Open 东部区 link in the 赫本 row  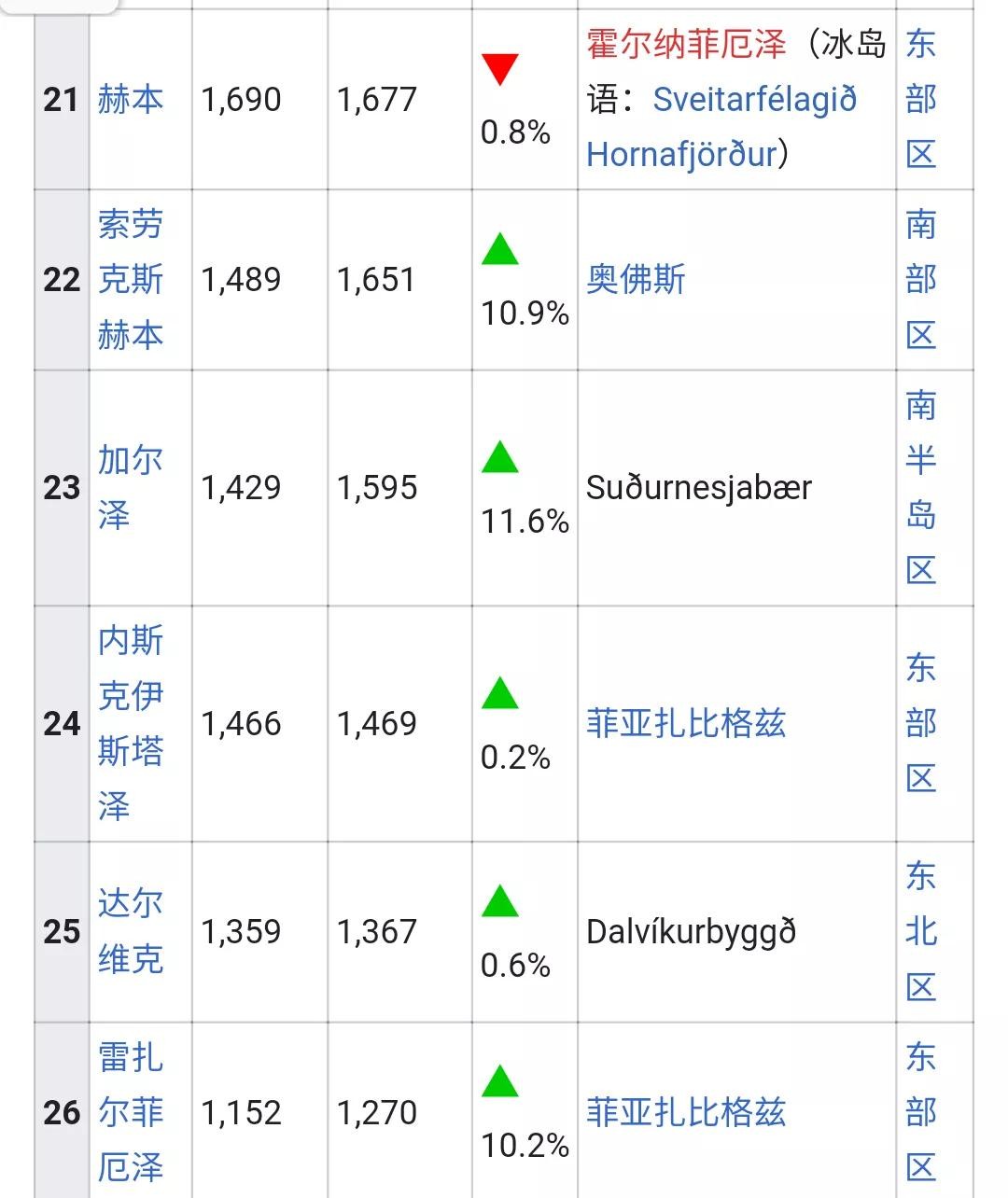click(920, 99)
